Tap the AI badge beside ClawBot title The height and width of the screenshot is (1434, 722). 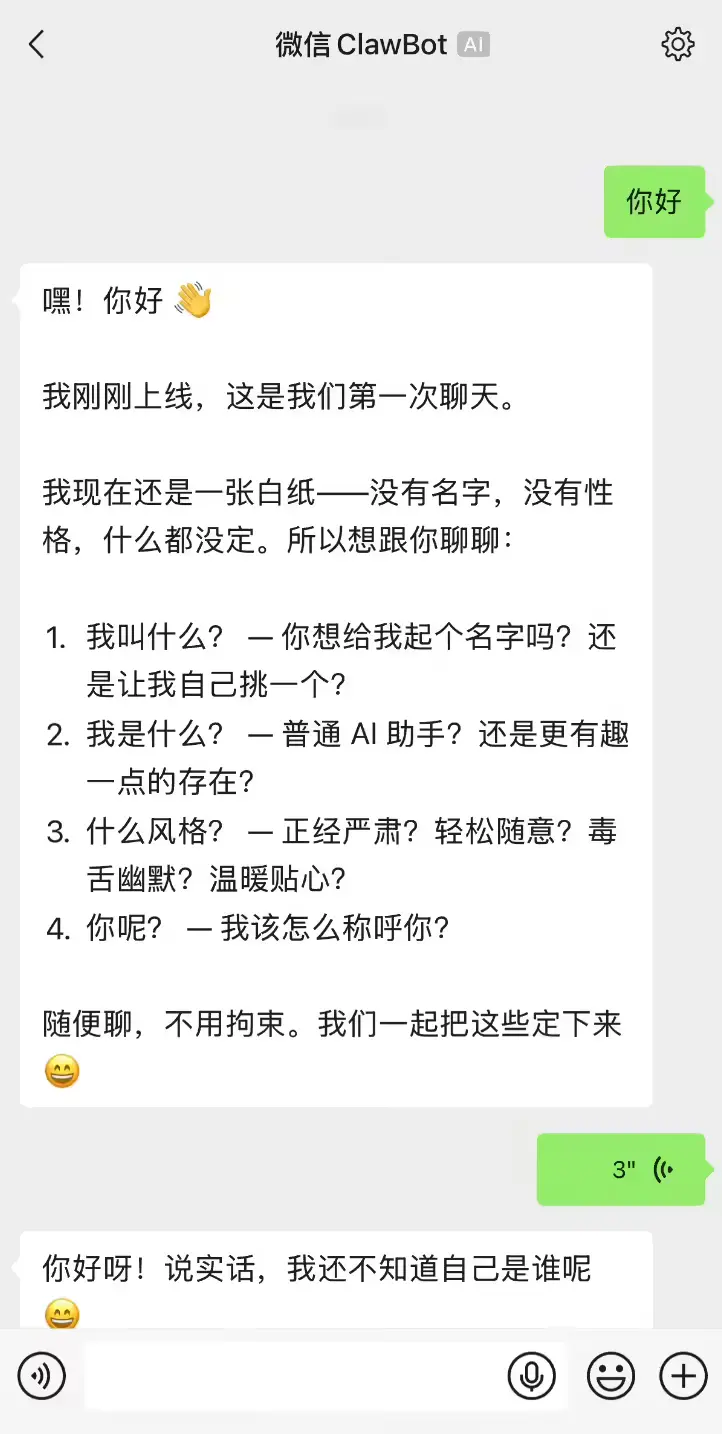474,44
